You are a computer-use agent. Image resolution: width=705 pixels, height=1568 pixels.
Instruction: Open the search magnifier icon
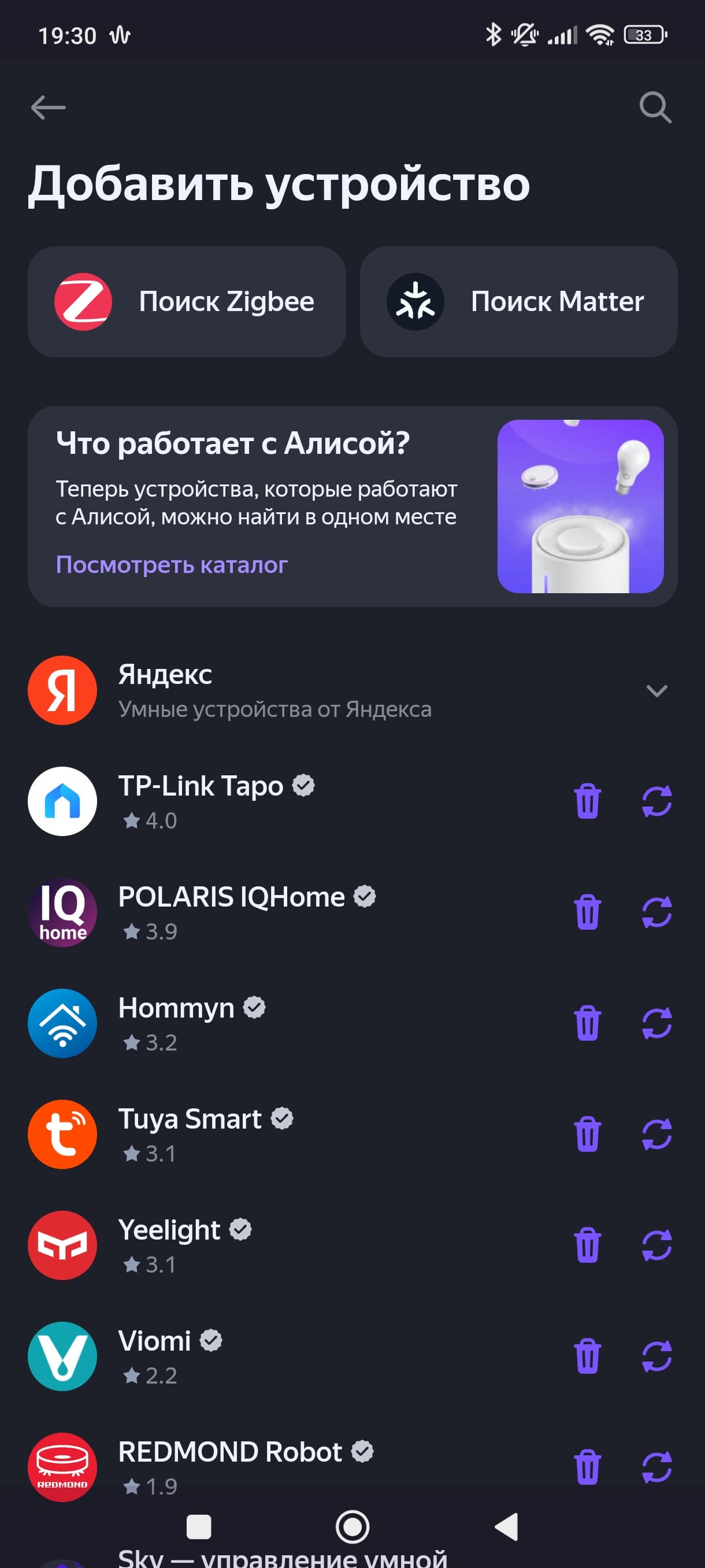point(655,108)
